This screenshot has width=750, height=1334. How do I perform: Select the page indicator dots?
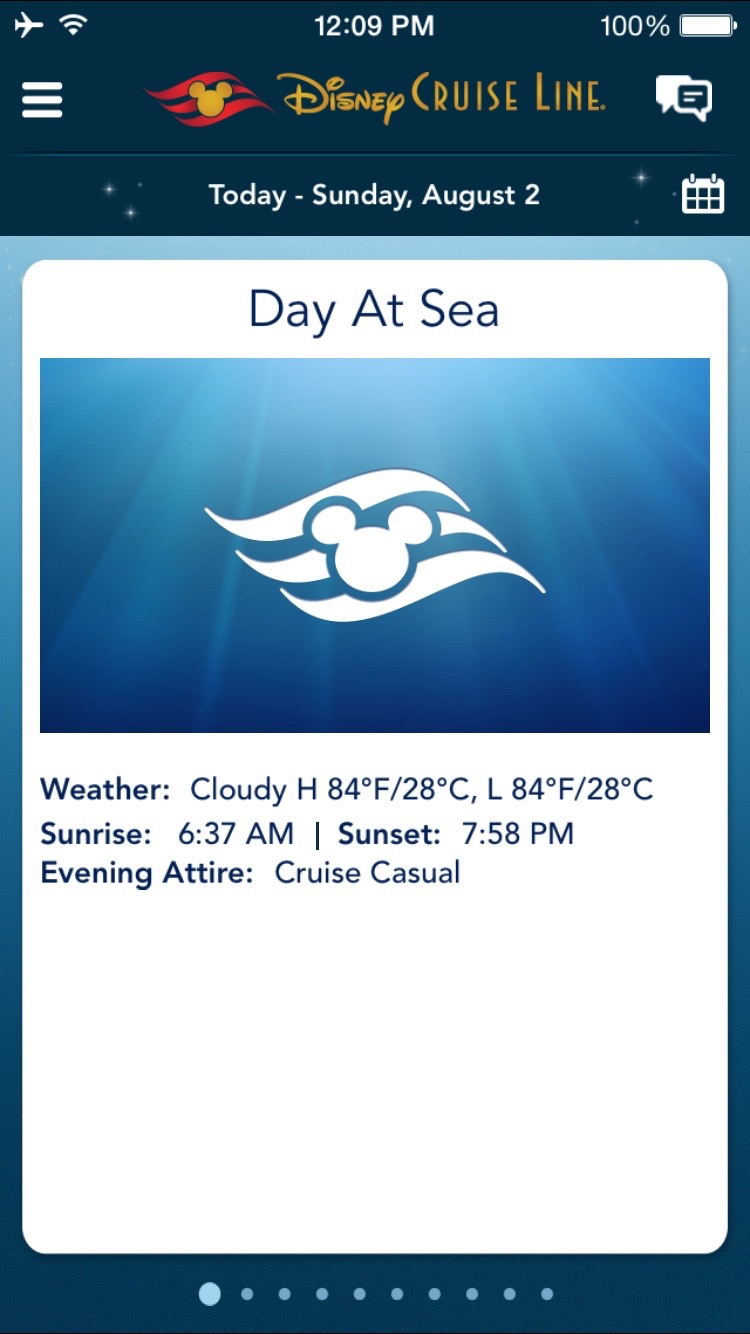[x=376, y=1293]
